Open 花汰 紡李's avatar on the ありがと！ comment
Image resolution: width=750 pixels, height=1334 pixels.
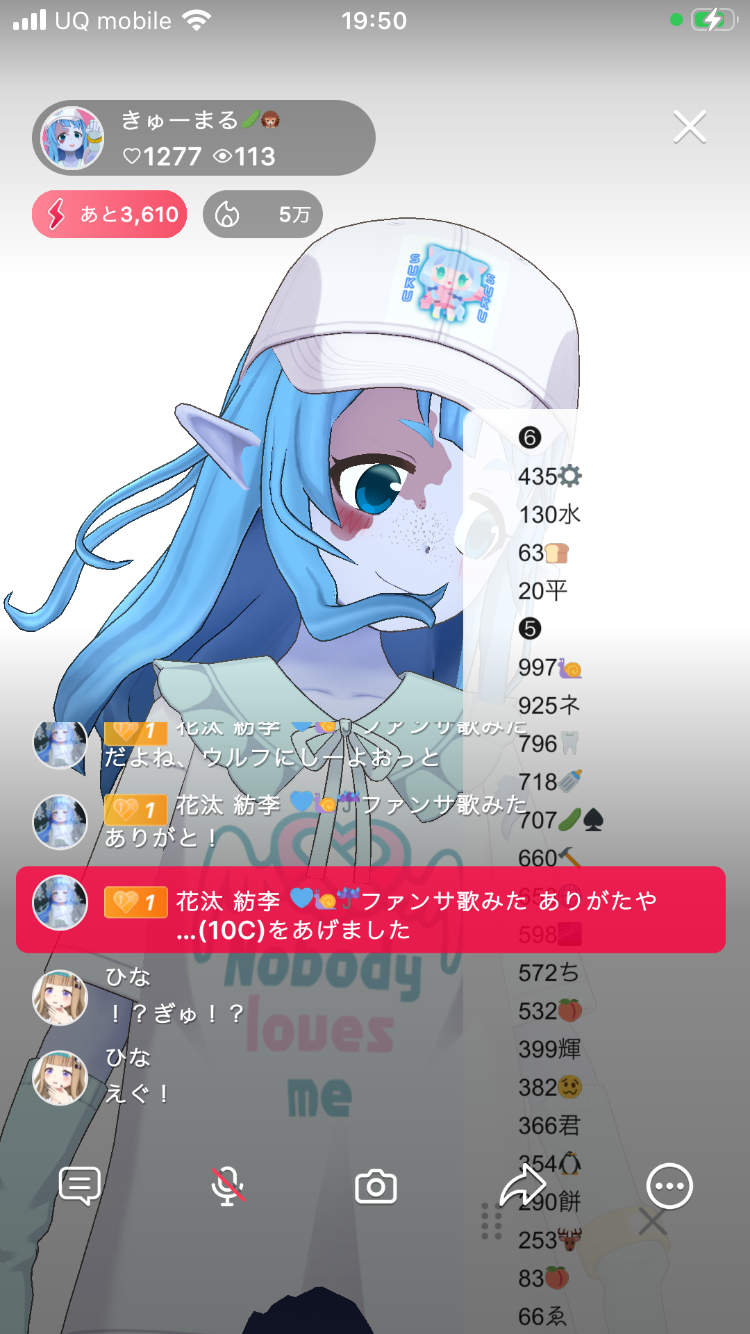[60, 822]
